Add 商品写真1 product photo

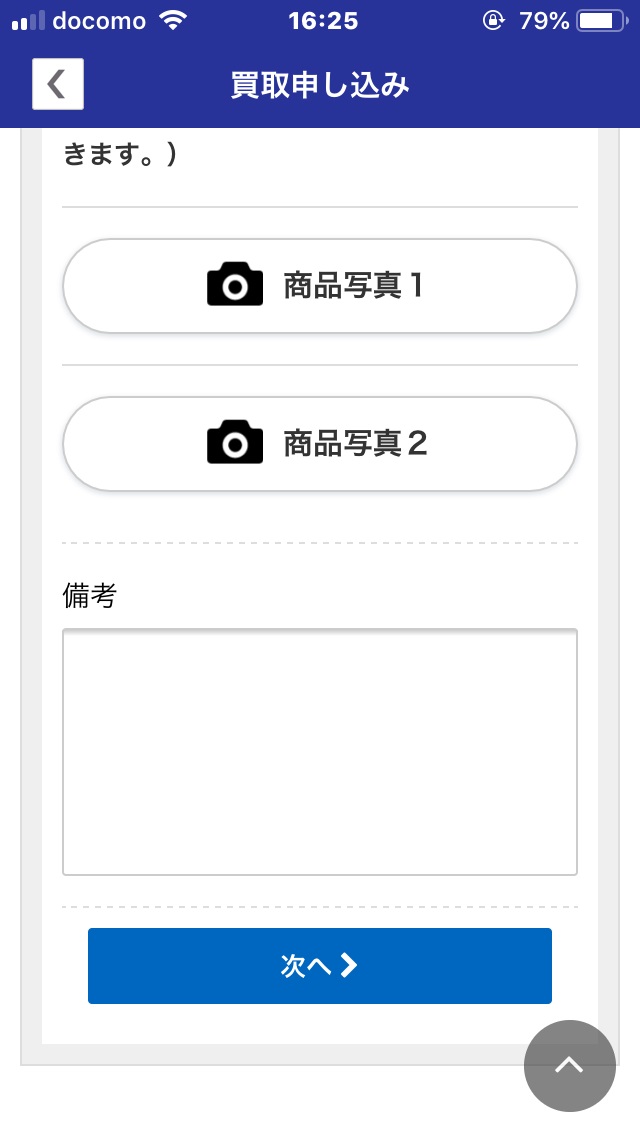[320, 286]
